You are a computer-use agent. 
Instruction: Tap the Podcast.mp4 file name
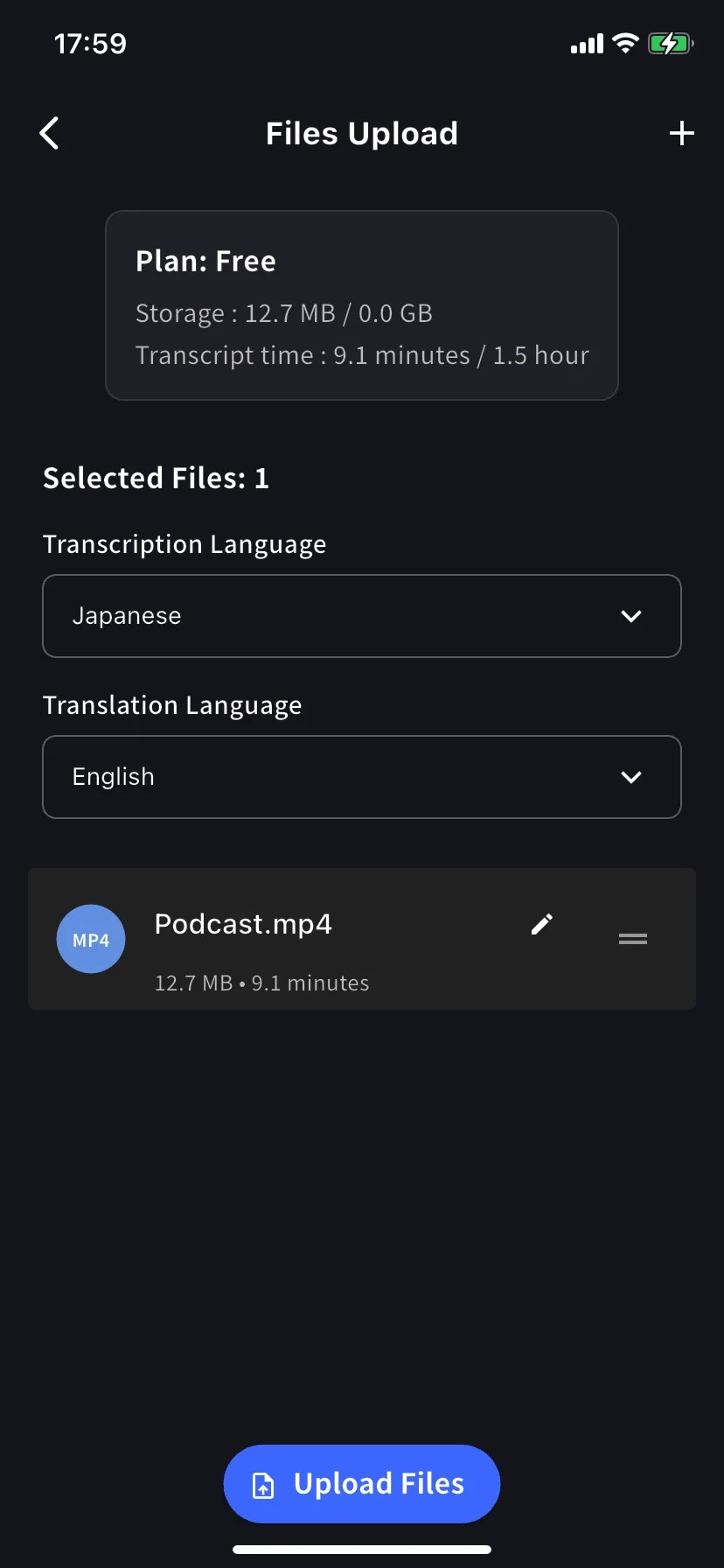[x=243, y=923]
